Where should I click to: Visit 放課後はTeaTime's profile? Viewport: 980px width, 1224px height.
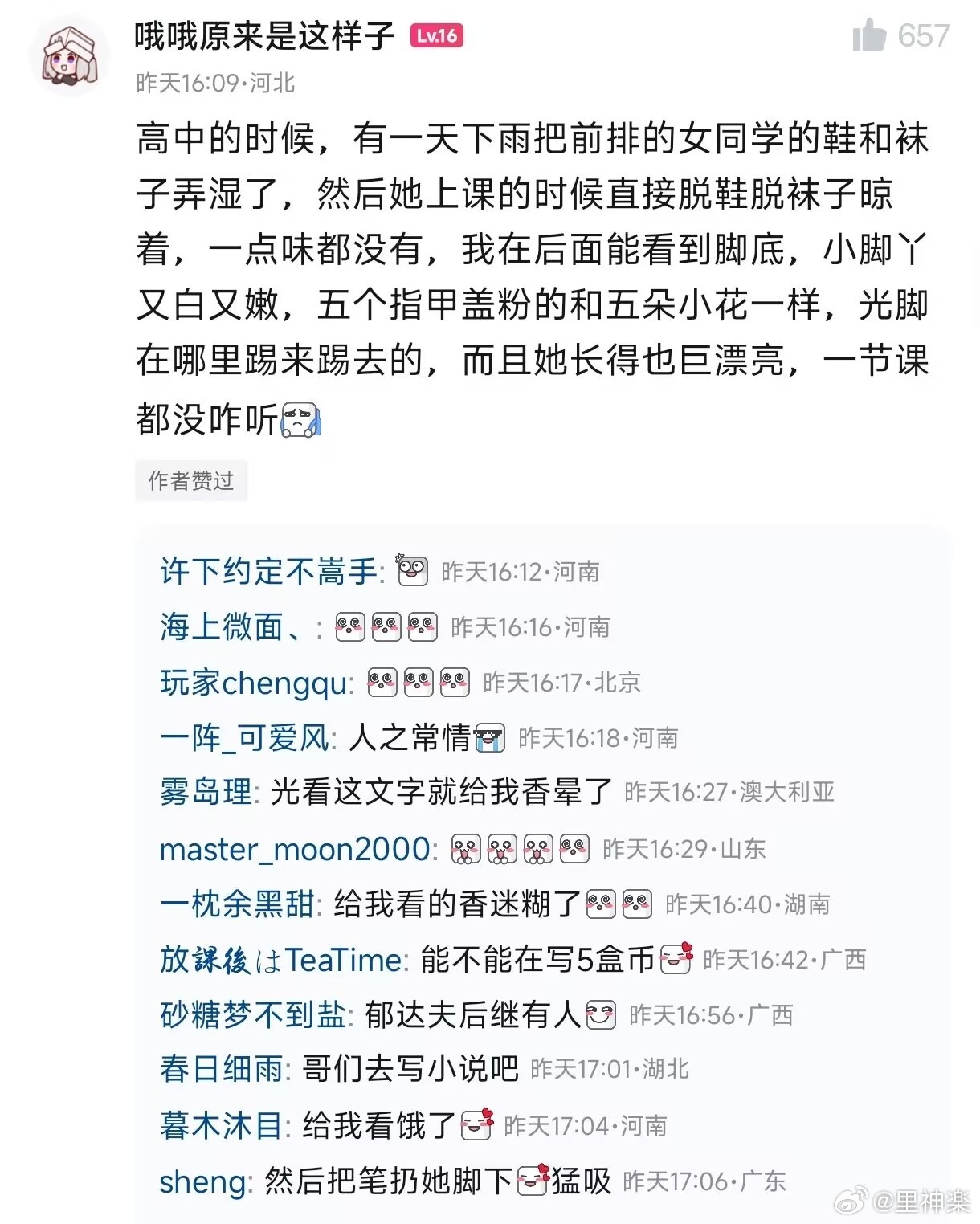[x=280, y=960]
